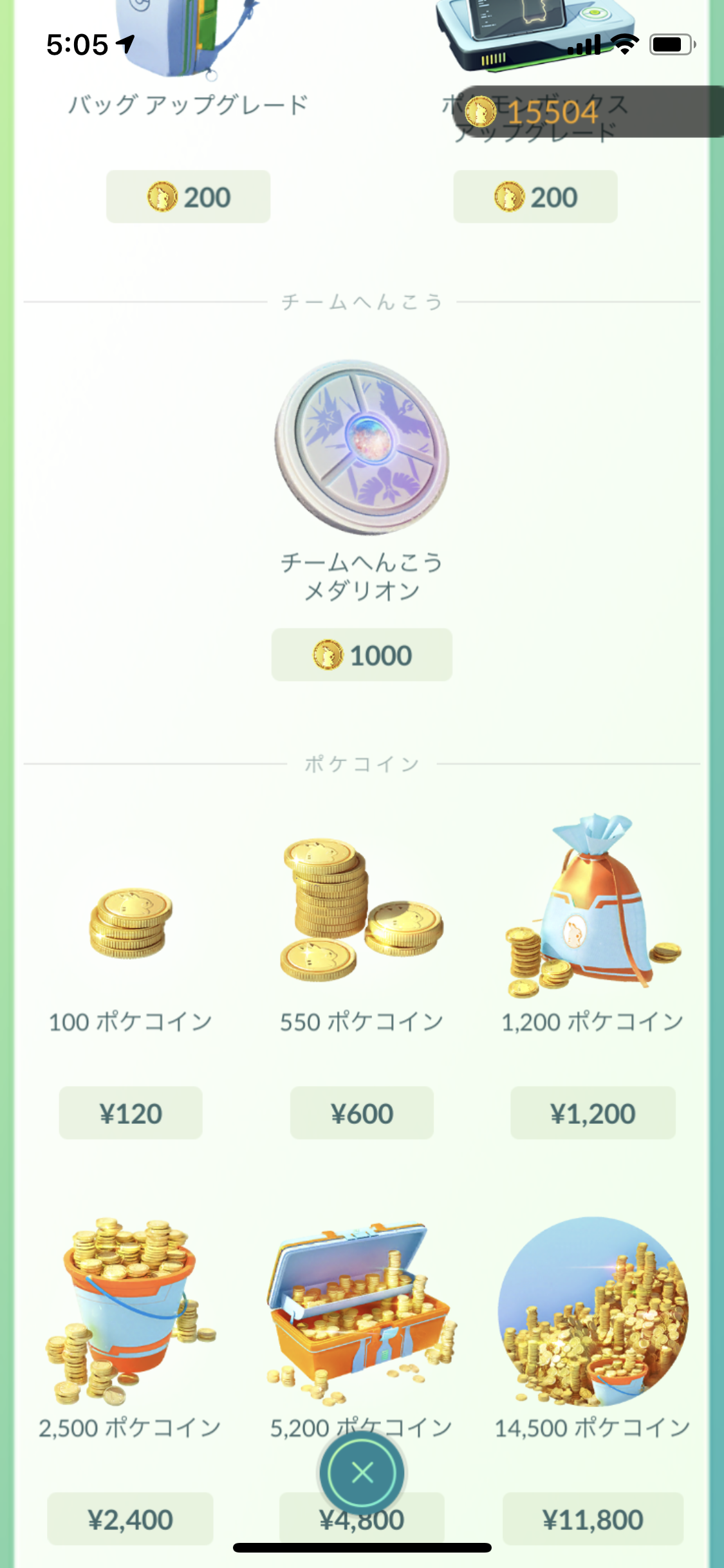Buy 14,500 PokéCoins for ¥11,800
Viewport: 724px width, 1568px height.
pyautogui.click(x=593, y=1520)
